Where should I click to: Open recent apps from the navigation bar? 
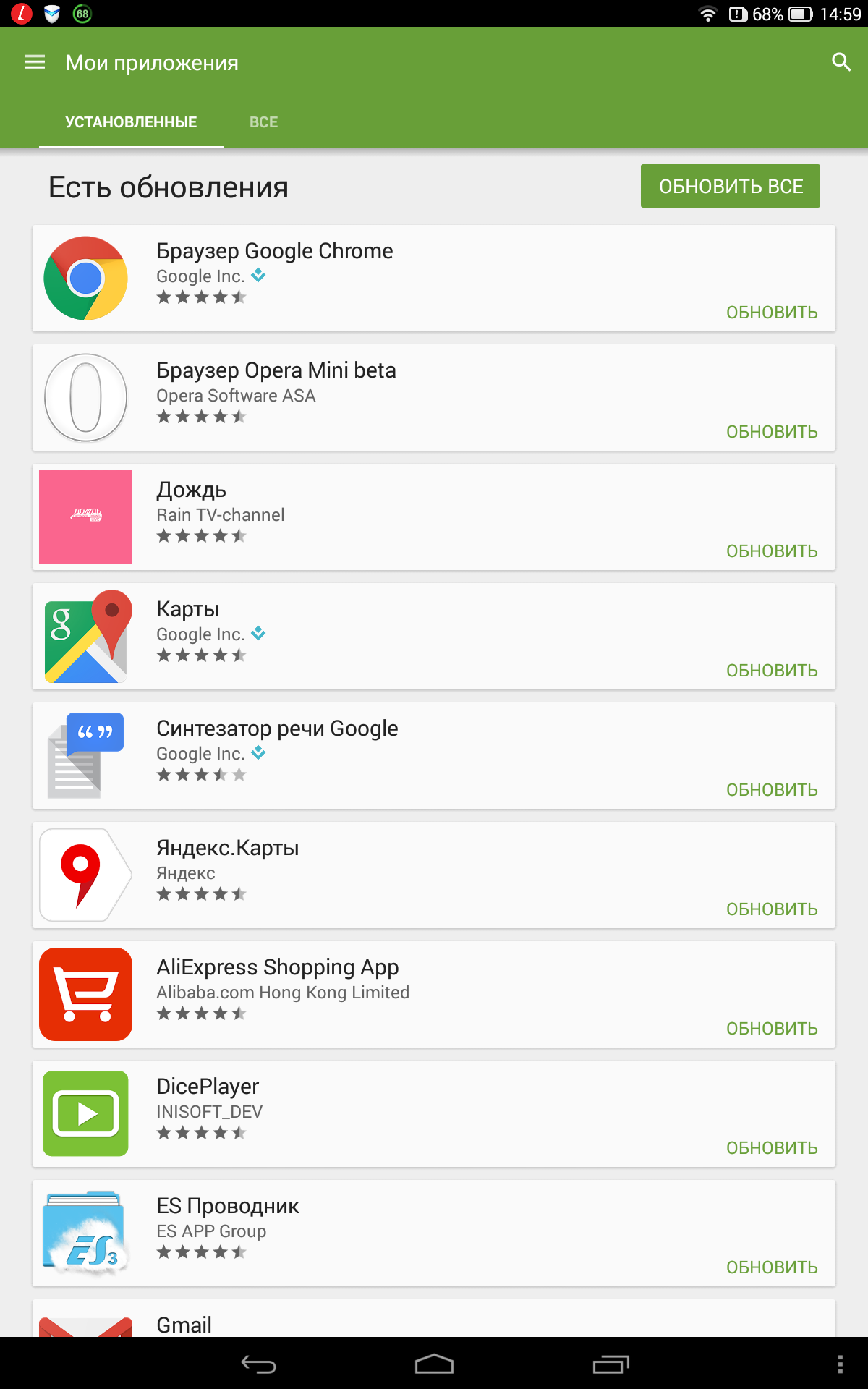[x=610, y=1364]
